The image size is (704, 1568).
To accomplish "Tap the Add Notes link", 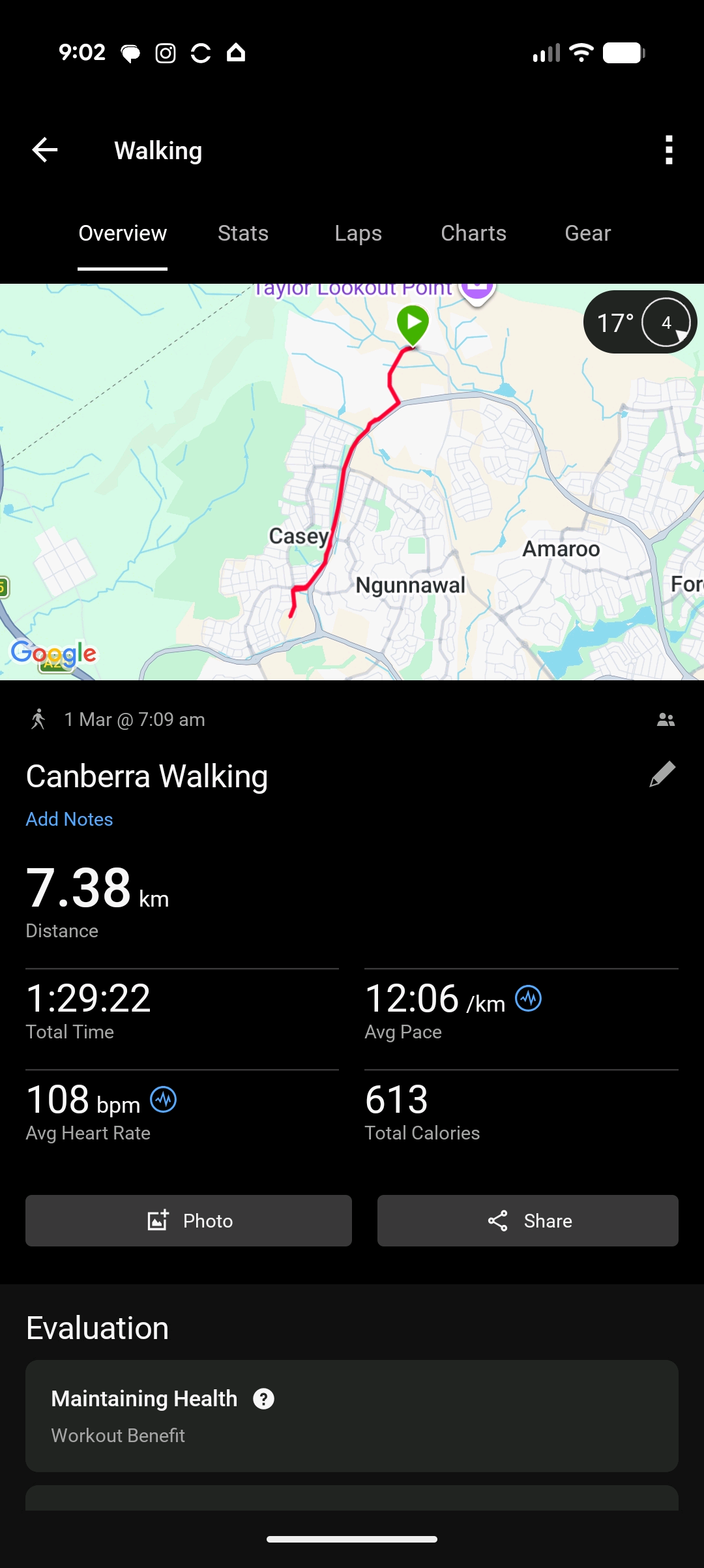I will click(69, 819).
